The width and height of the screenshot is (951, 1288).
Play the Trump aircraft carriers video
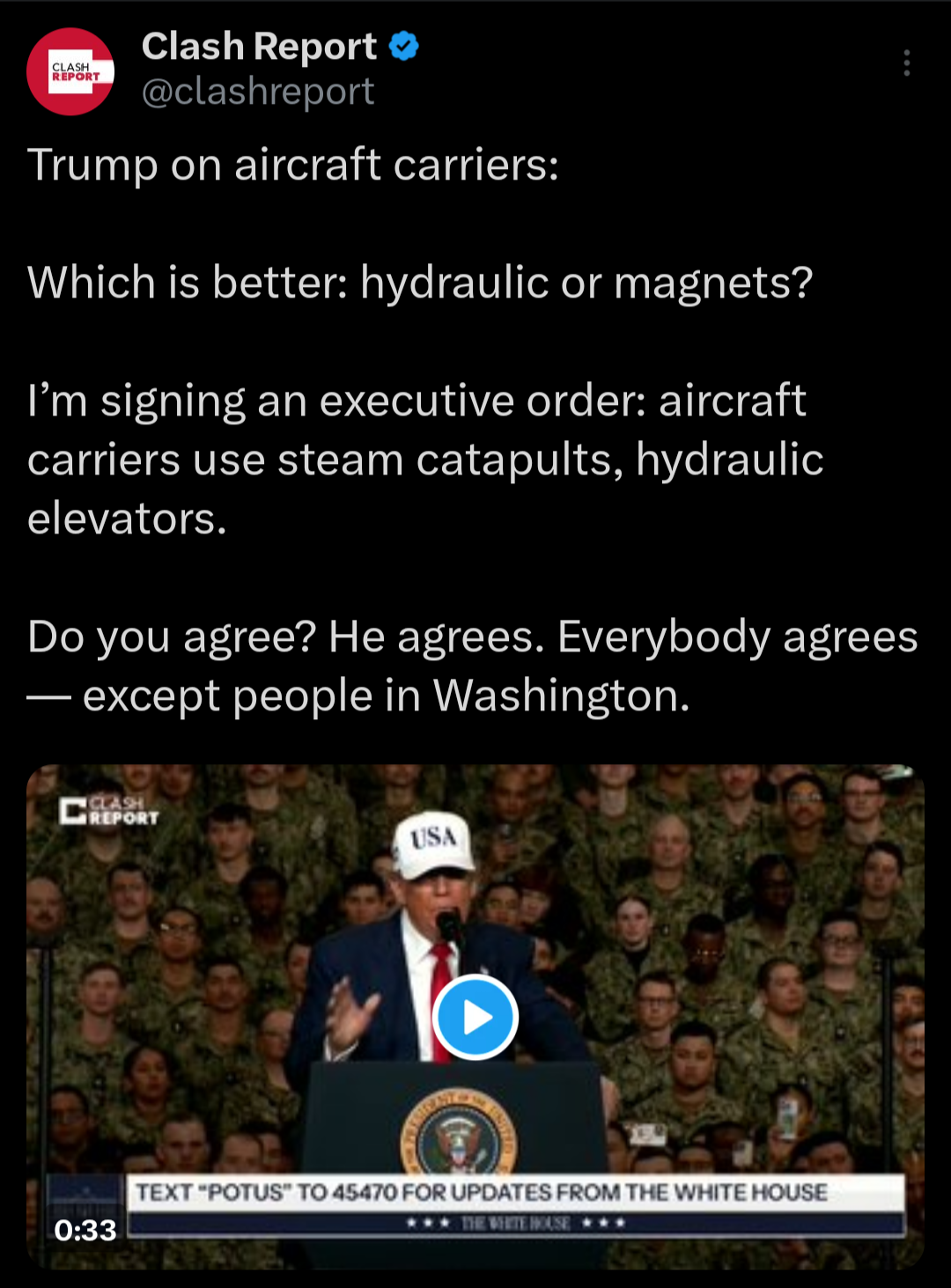coord(475,1018)
